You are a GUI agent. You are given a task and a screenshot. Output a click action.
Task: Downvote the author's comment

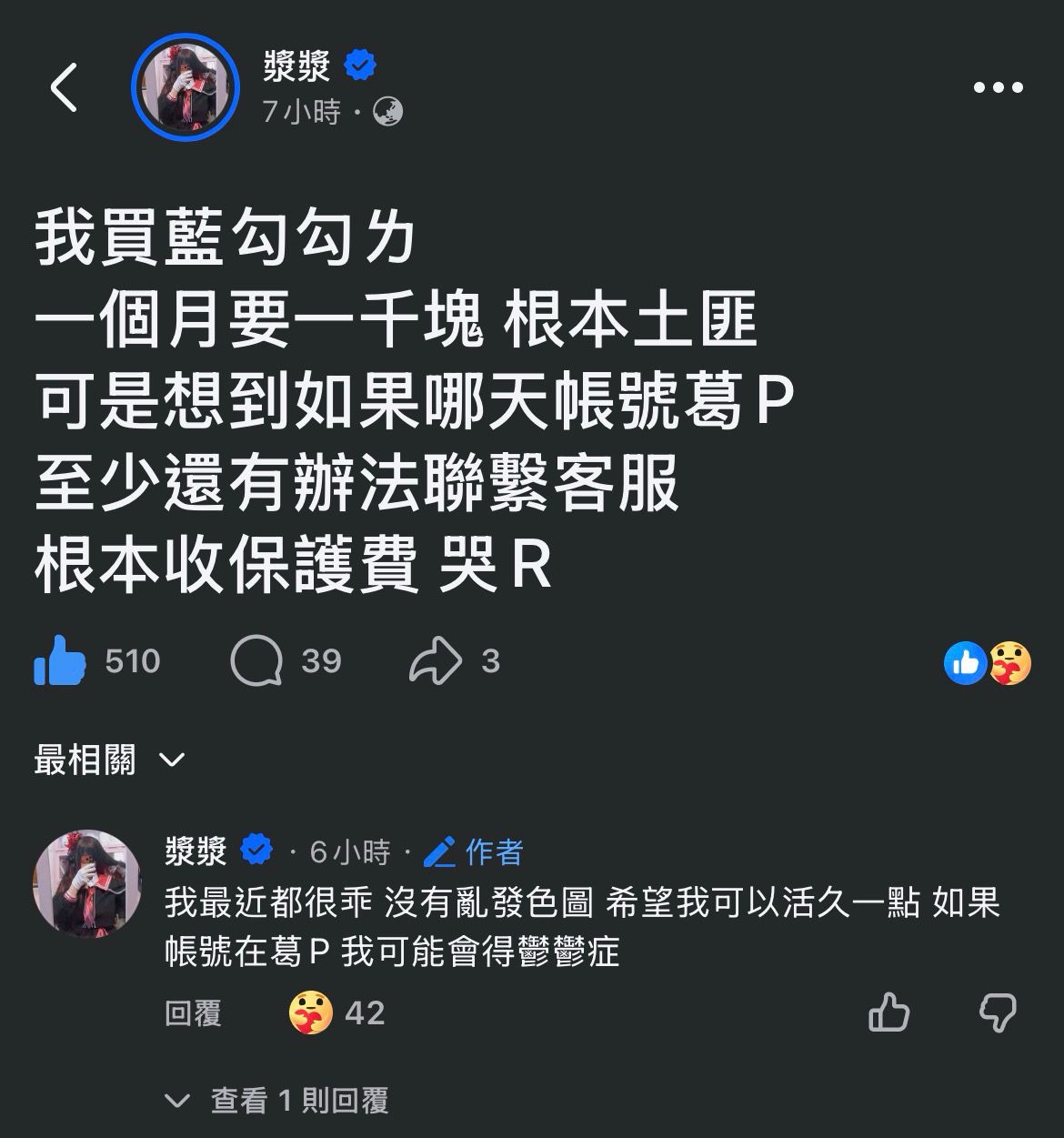click(997, 1012)
